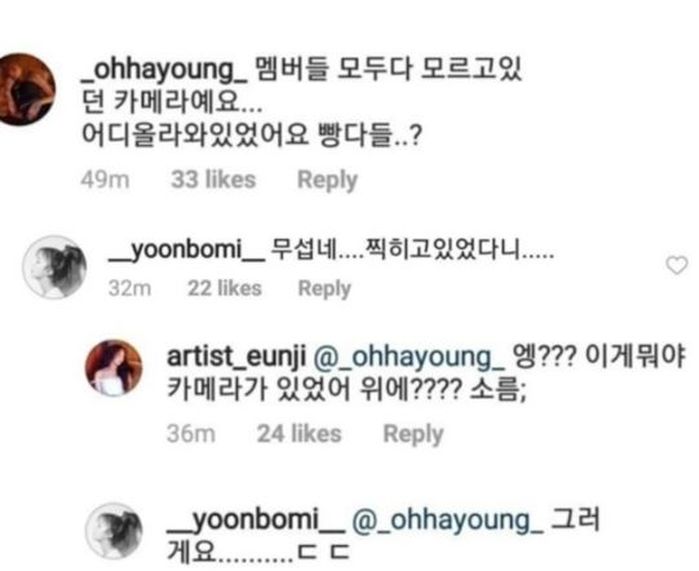Open the @_ohhayoung_ mention in artist_eunji's comment
This screenshot has width=699, height=571.
(x=407, y=357)
